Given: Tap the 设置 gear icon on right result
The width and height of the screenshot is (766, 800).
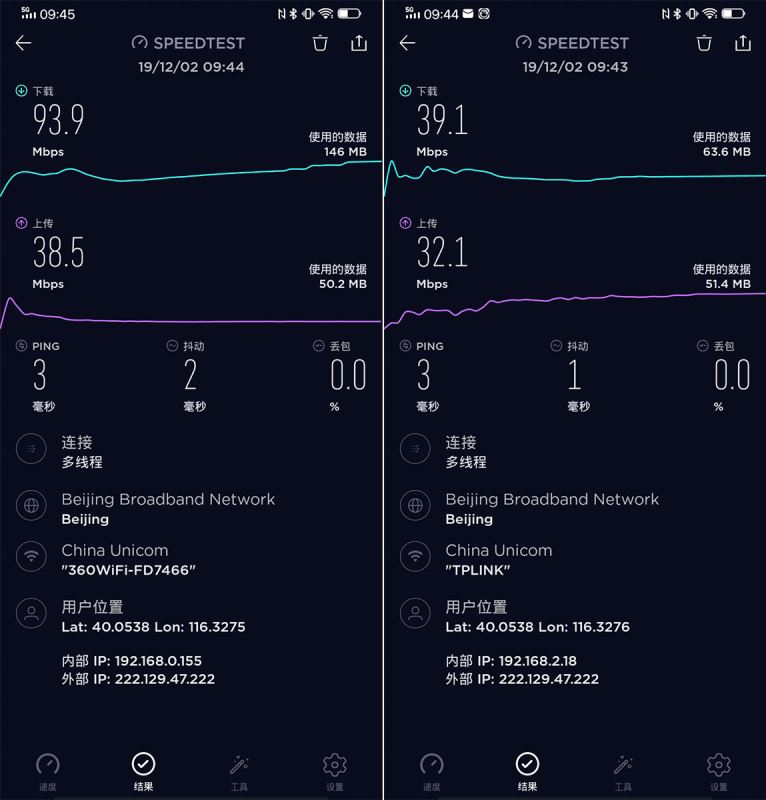Looking at the screenshot, I should (718, 767).
